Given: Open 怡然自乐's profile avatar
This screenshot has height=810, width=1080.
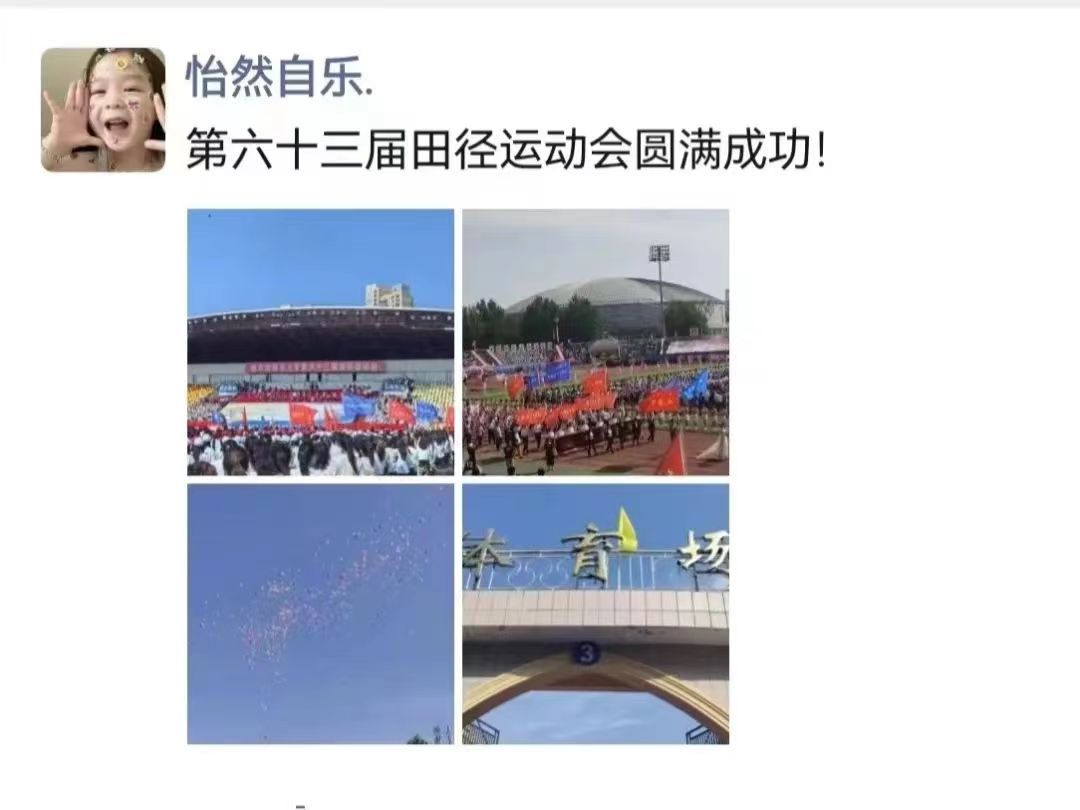Looking at the screenshot, I should pos(103,110).
